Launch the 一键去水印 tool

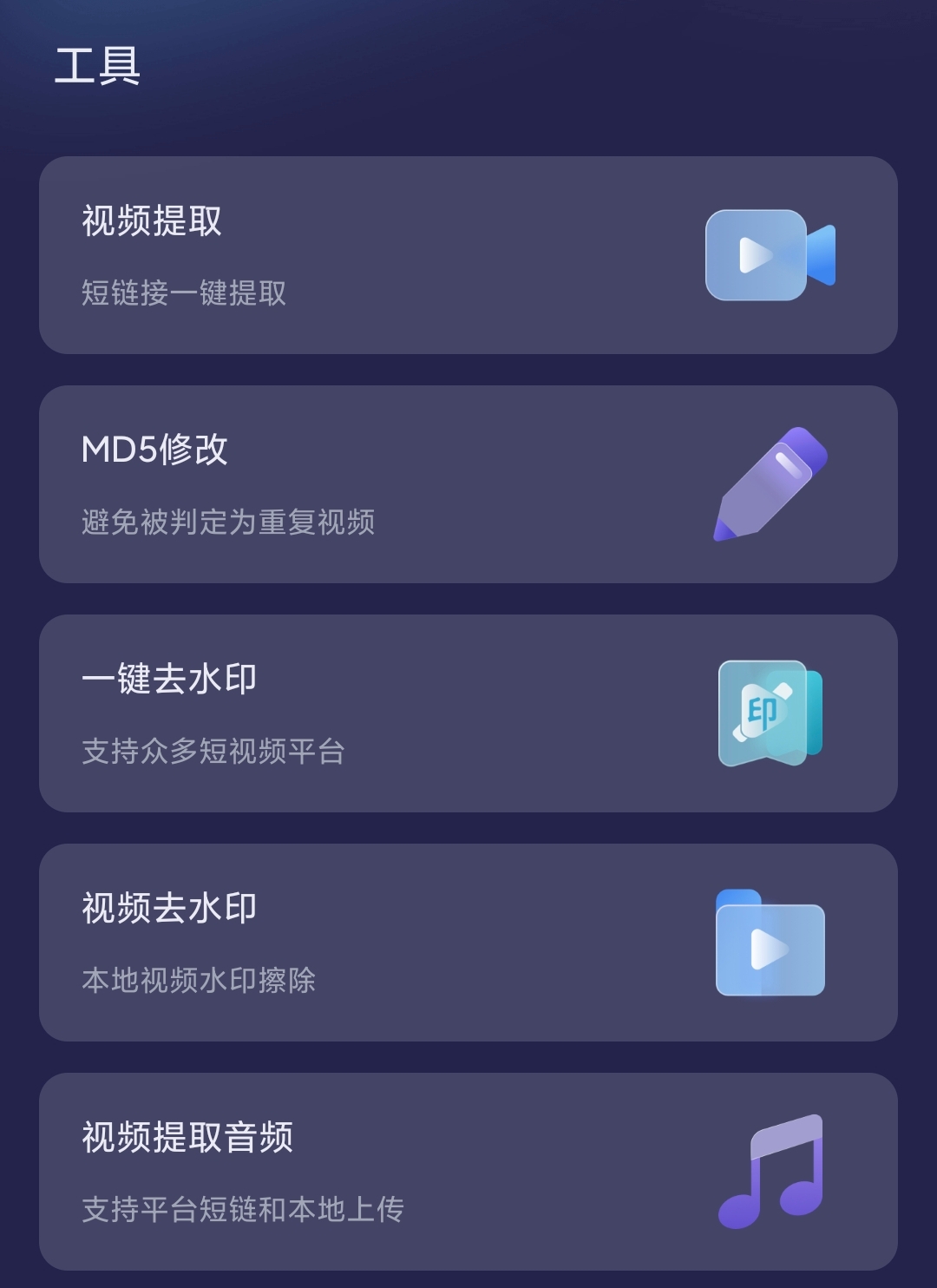pyautogui.click(x=468, y=713)
